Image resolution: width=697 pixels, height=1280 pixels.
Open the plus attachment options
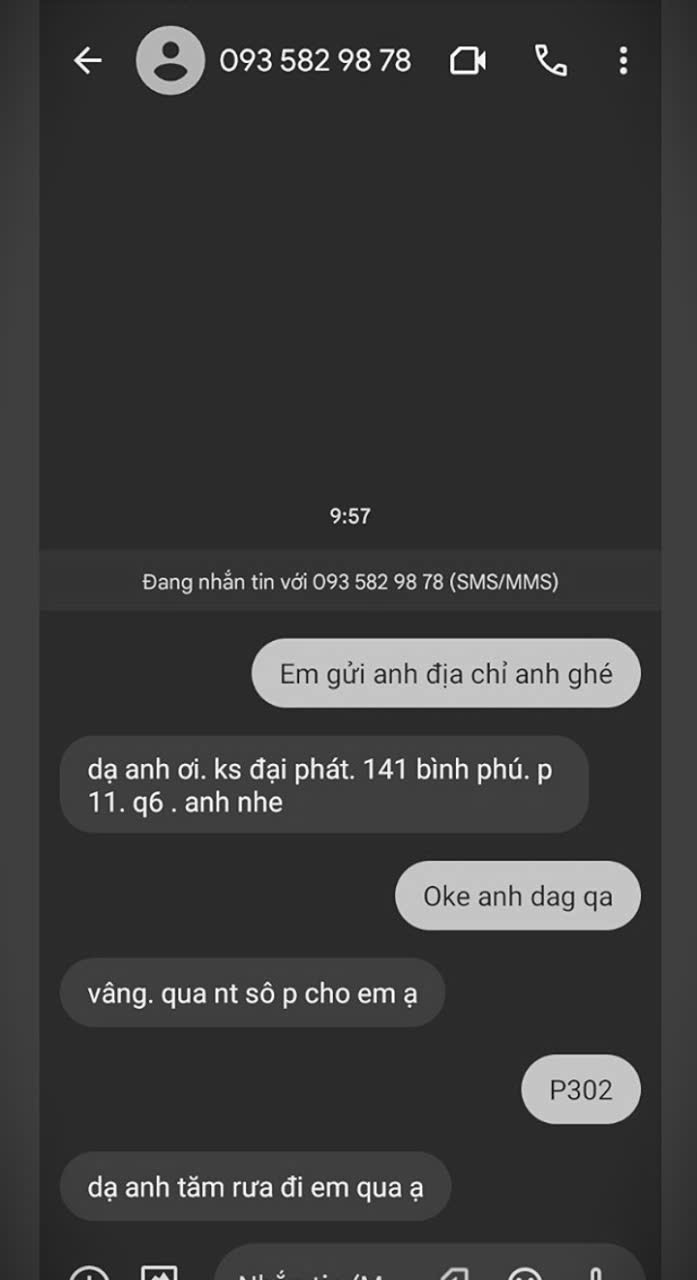point(89,1274)
